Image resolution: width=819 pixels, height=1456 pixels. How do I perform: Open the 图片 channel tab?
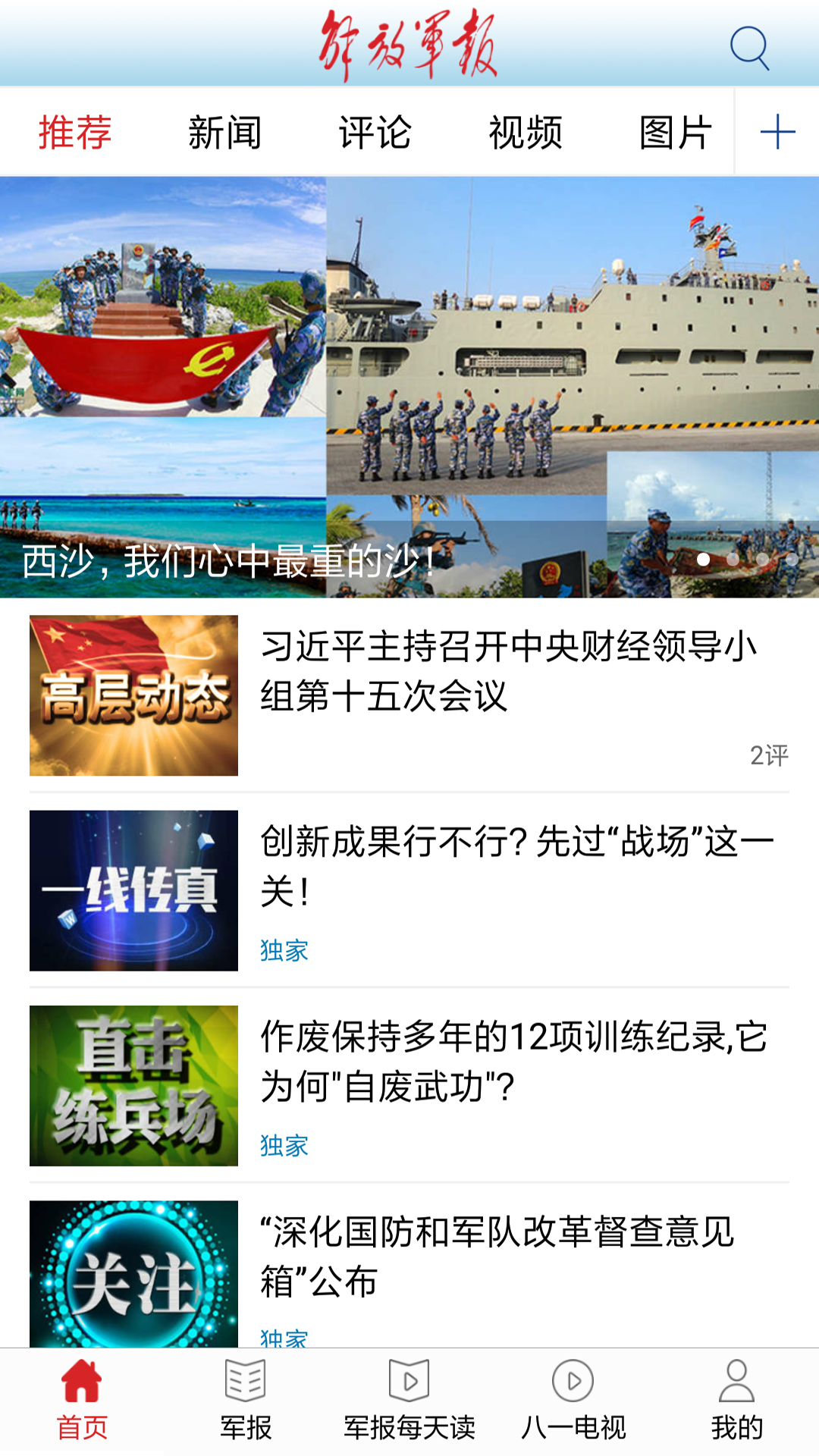[676, 130]
